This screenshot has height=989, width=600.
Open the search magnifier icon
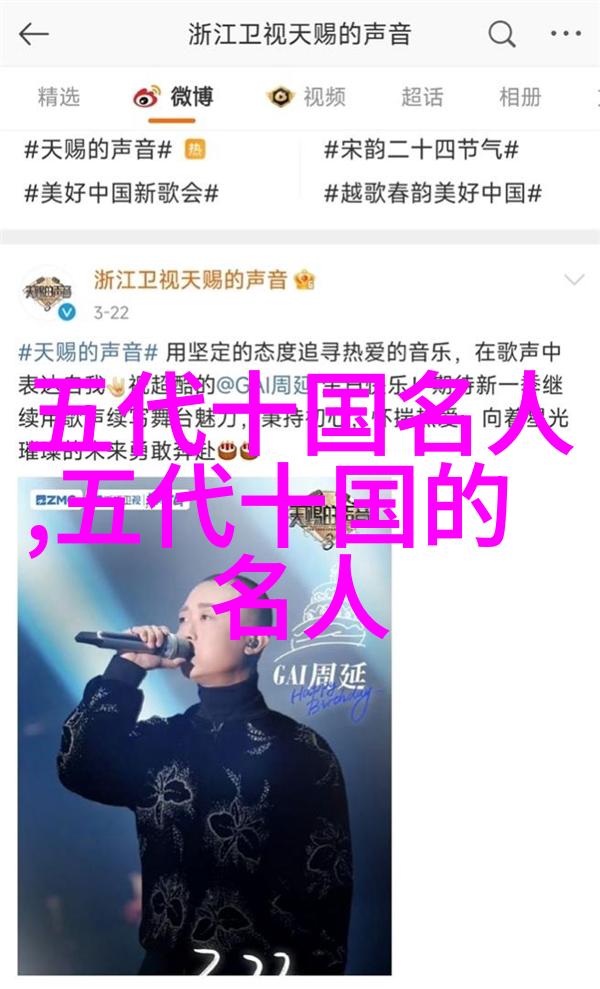pyautogui.click(x=501, y=35)
